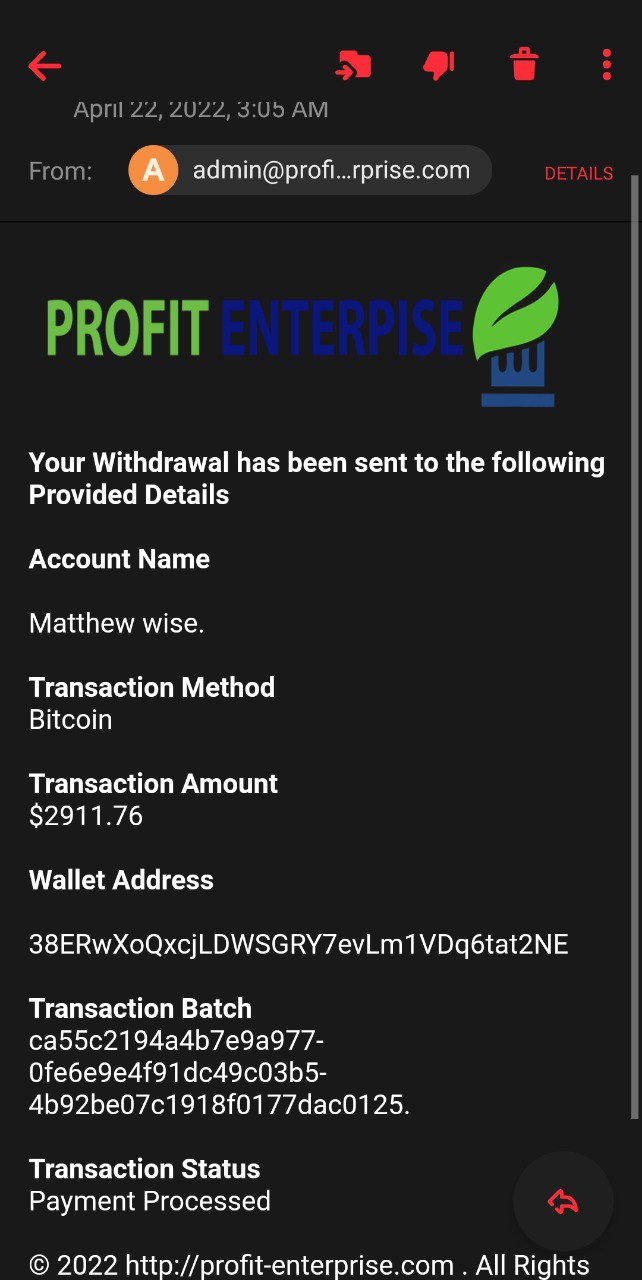
Task: Delete this email
Action: click(524, 66)
